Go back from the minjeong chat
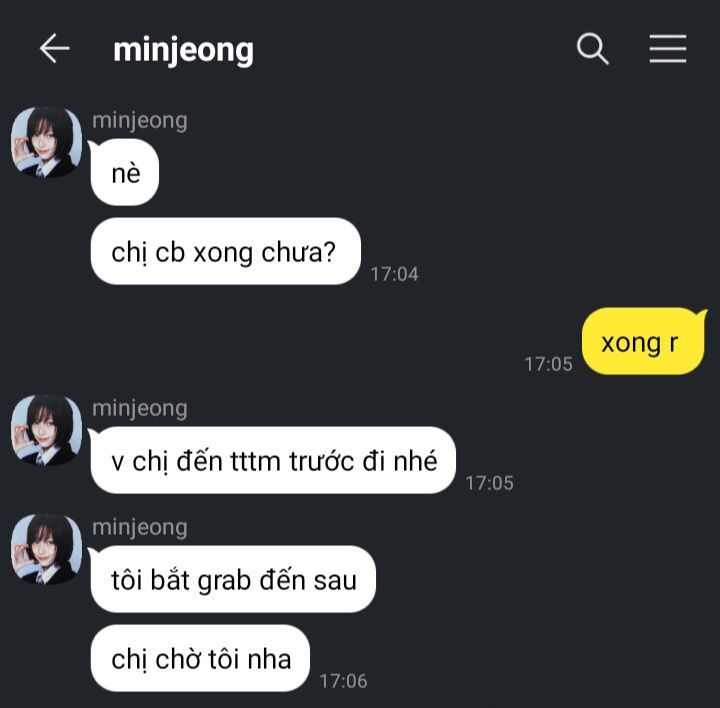 coord(54,48)
